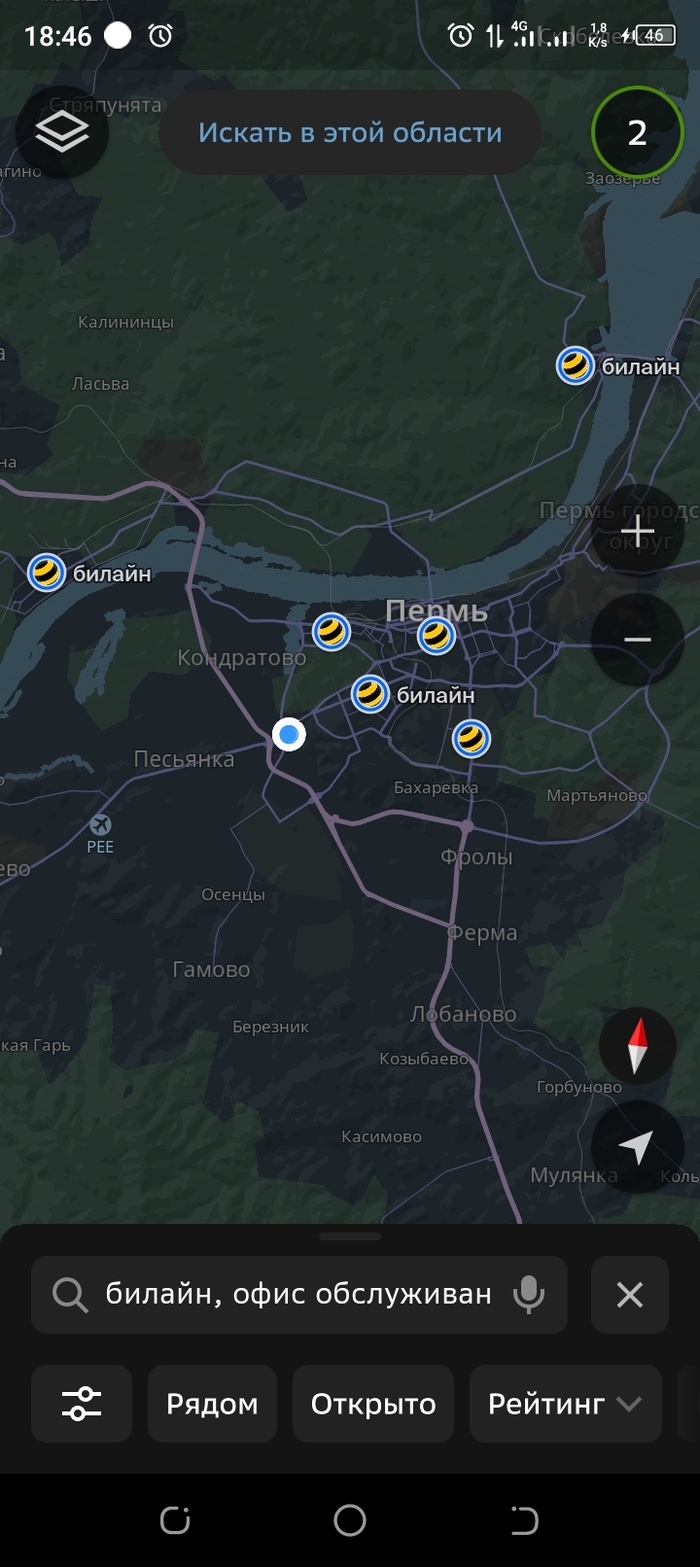
Task: Apply the 'Открыто' filter chip
Action: tap(373, 1404)
